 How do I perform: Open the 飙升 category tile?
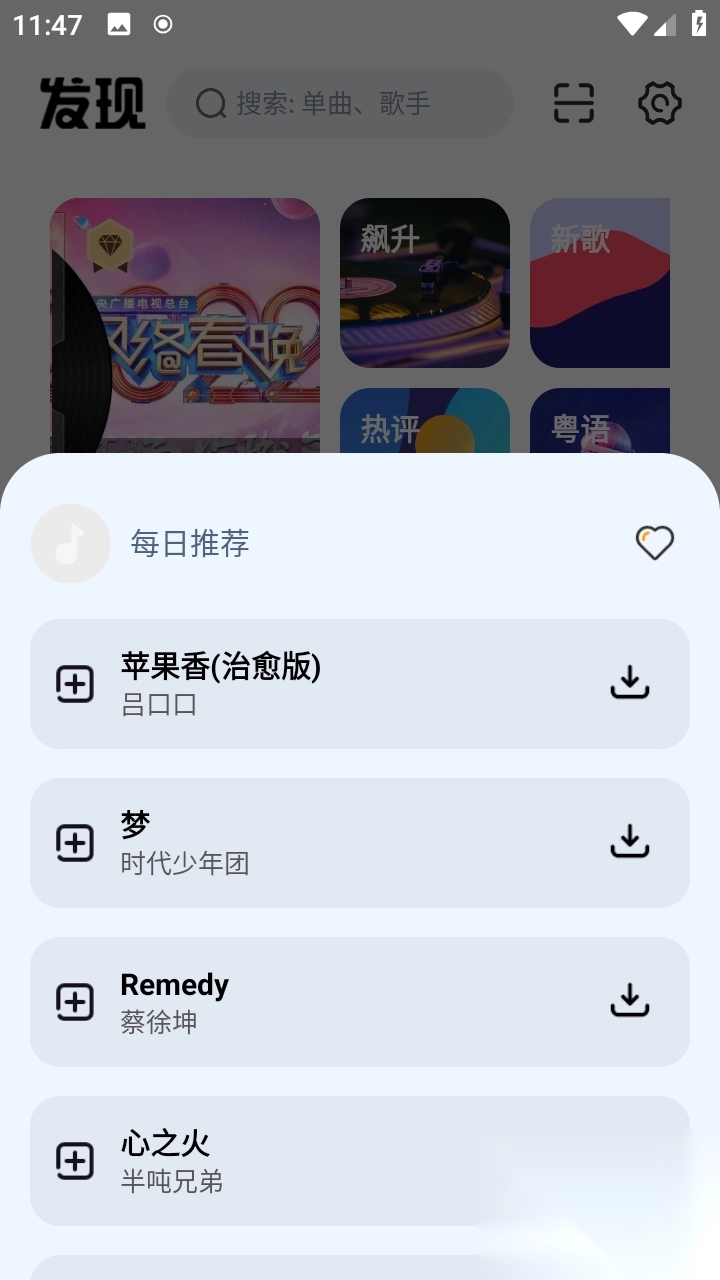[x=424, y=283]
